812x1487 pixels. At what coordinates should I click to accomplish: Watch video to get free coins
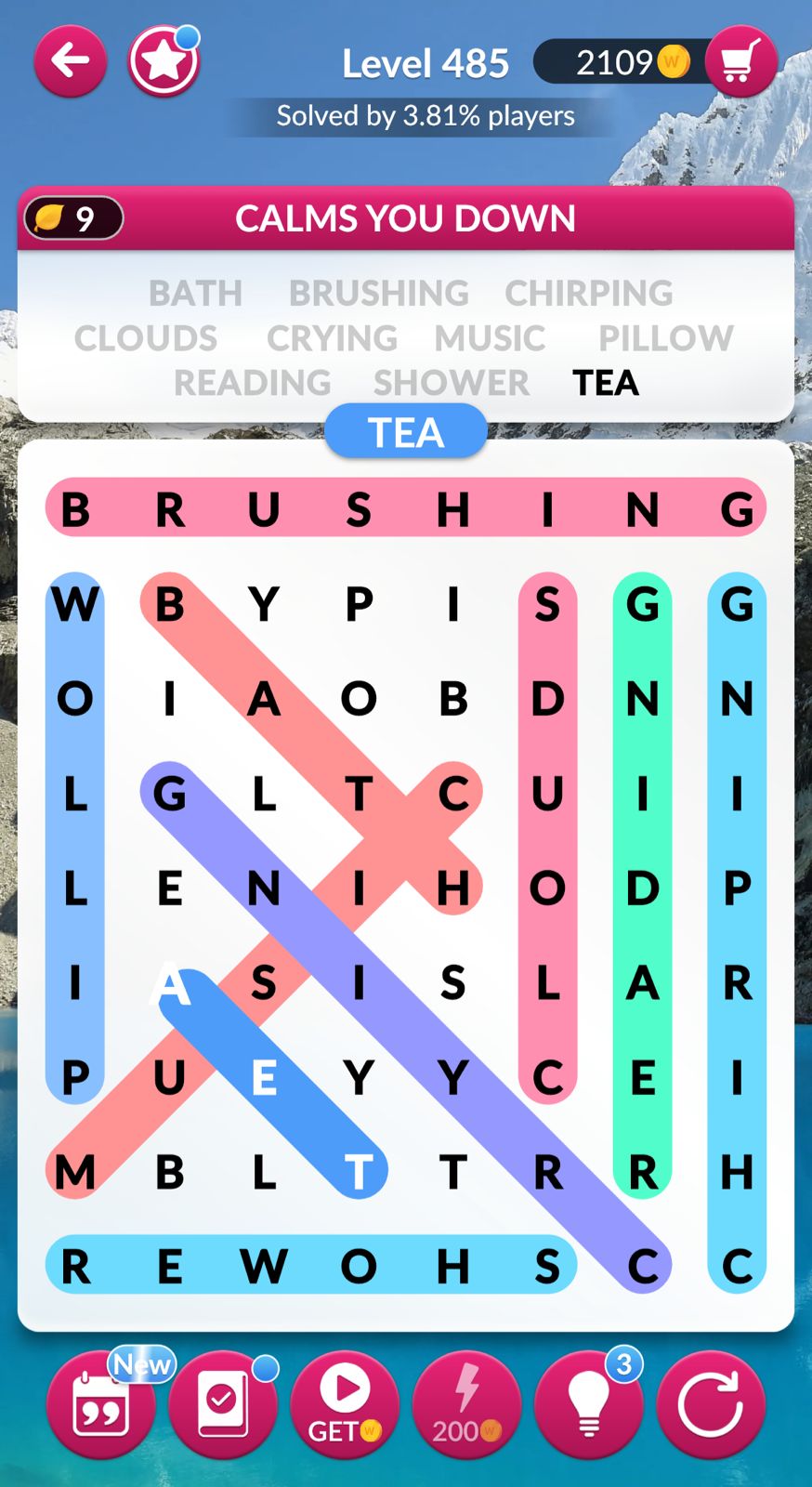tap(345, 1404)
